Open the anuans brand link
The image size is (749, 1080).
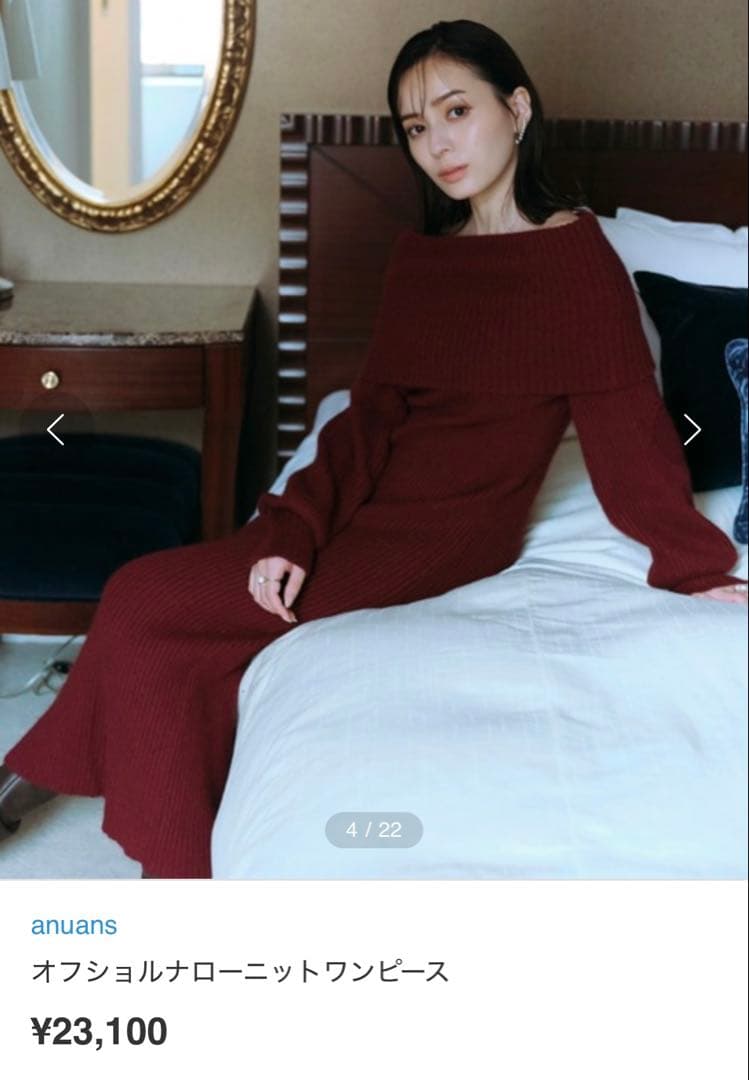[x=74, y=925]
